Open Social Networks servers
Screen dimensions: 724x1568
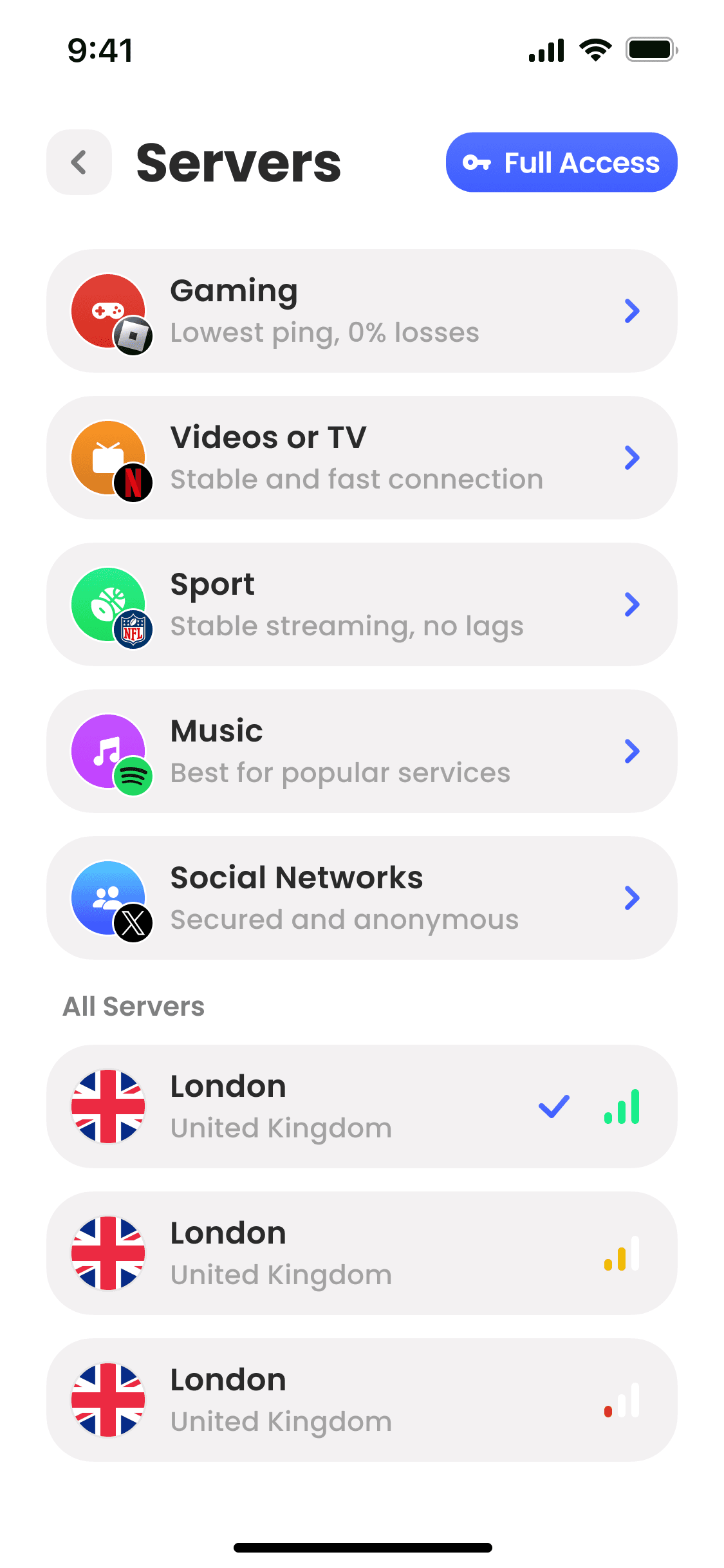coord(362,898)
